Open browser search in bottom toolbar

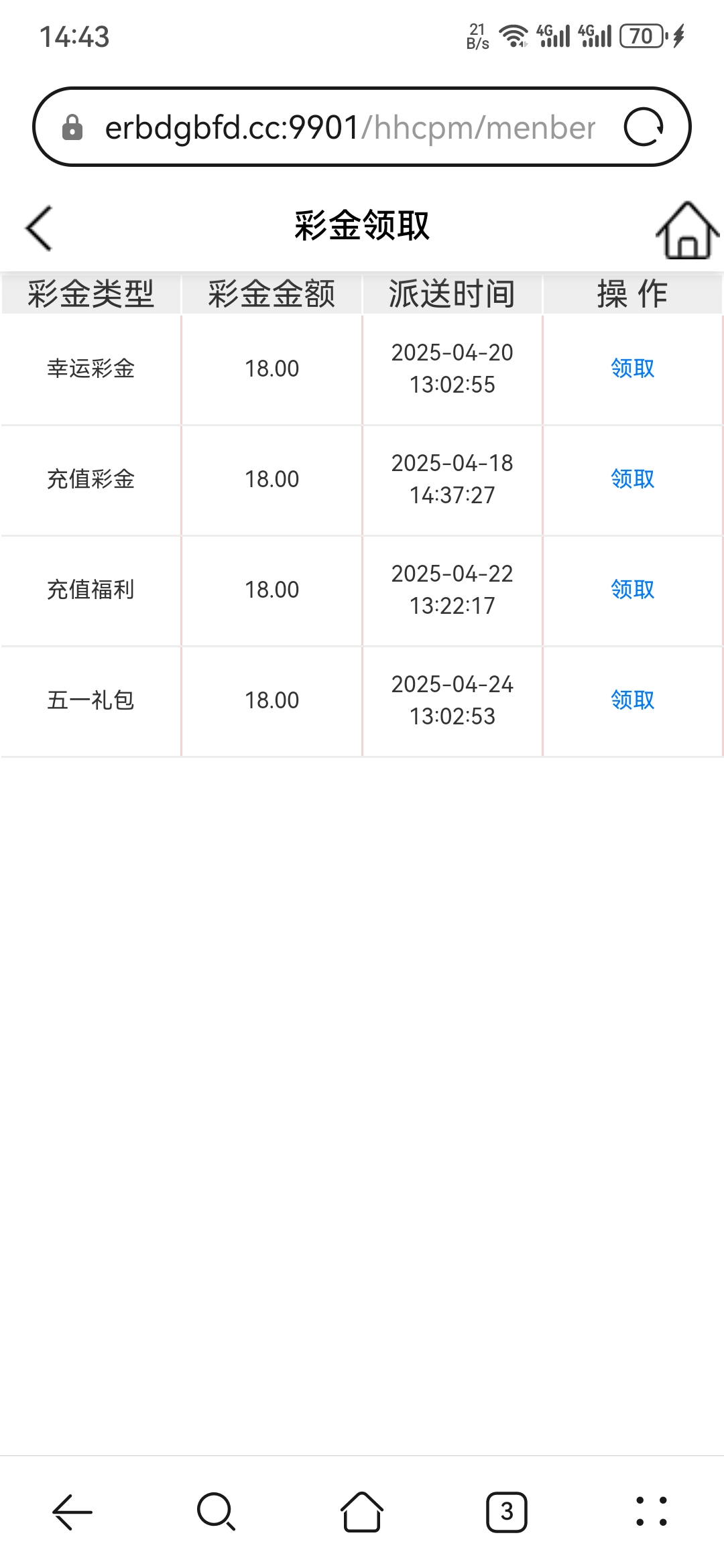coord(216,1512)
